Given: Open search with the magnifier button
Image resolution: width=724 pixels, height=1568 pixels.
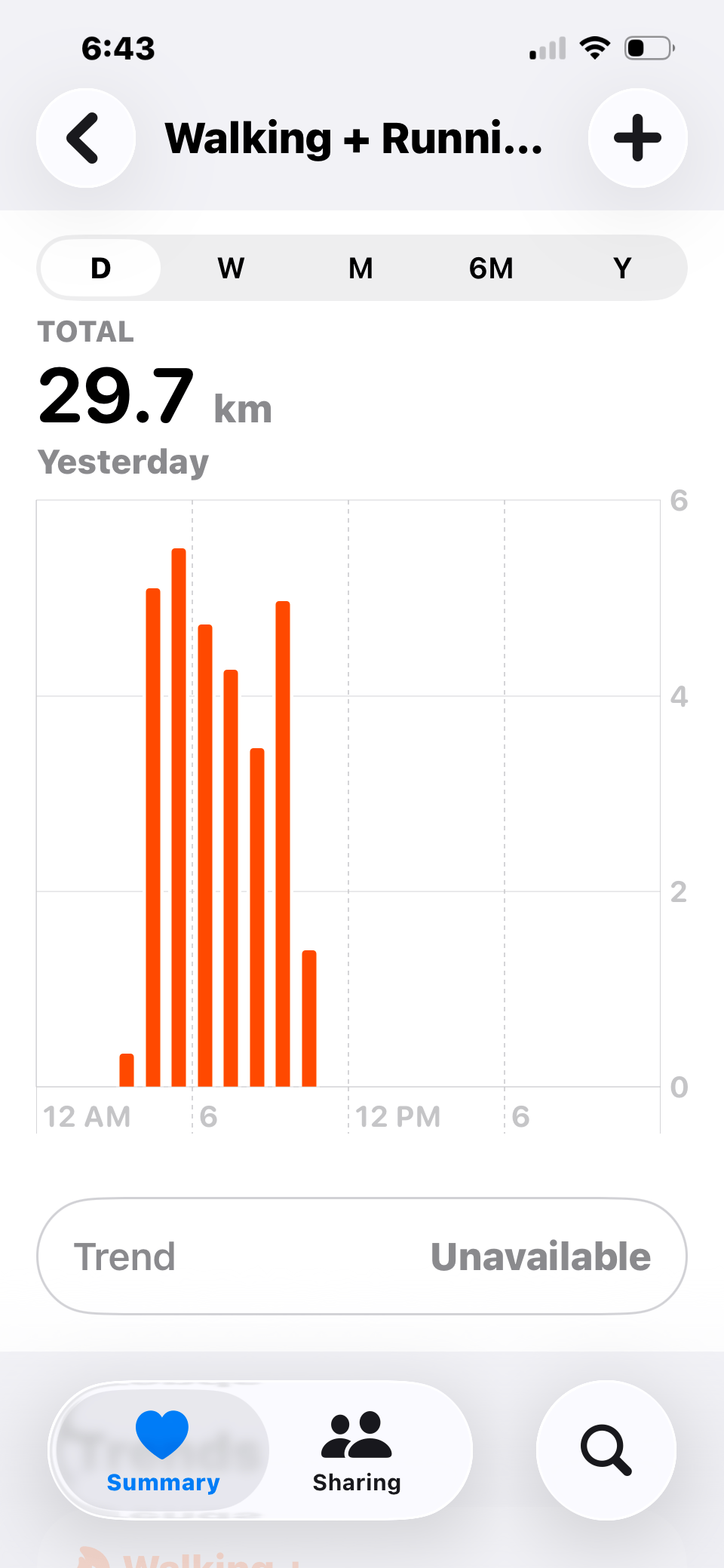Looking at the screenshot, I should click(x=606, y=1450).
